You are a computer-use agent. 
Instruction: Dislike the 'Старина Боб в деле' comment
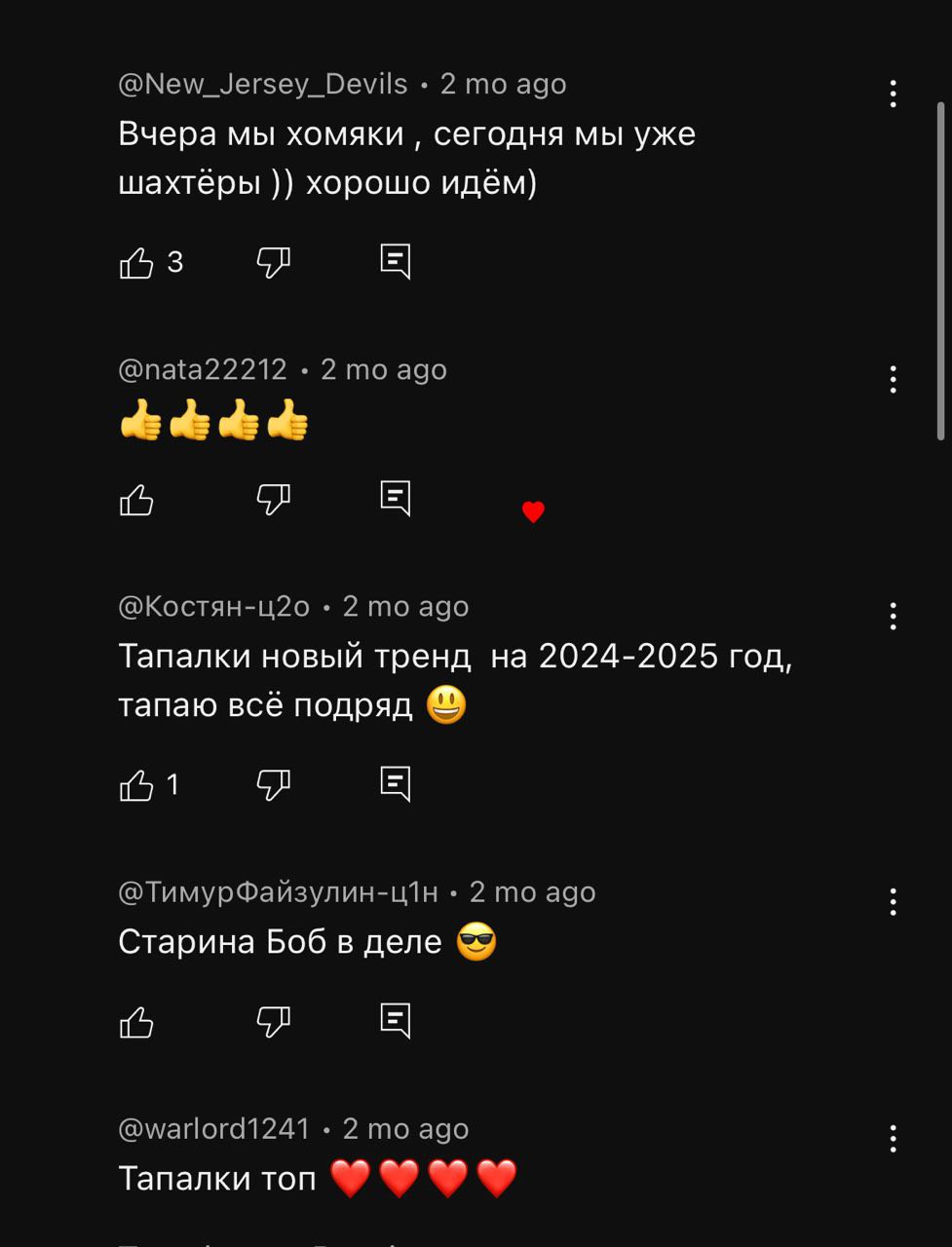(x=273, y=1022)
